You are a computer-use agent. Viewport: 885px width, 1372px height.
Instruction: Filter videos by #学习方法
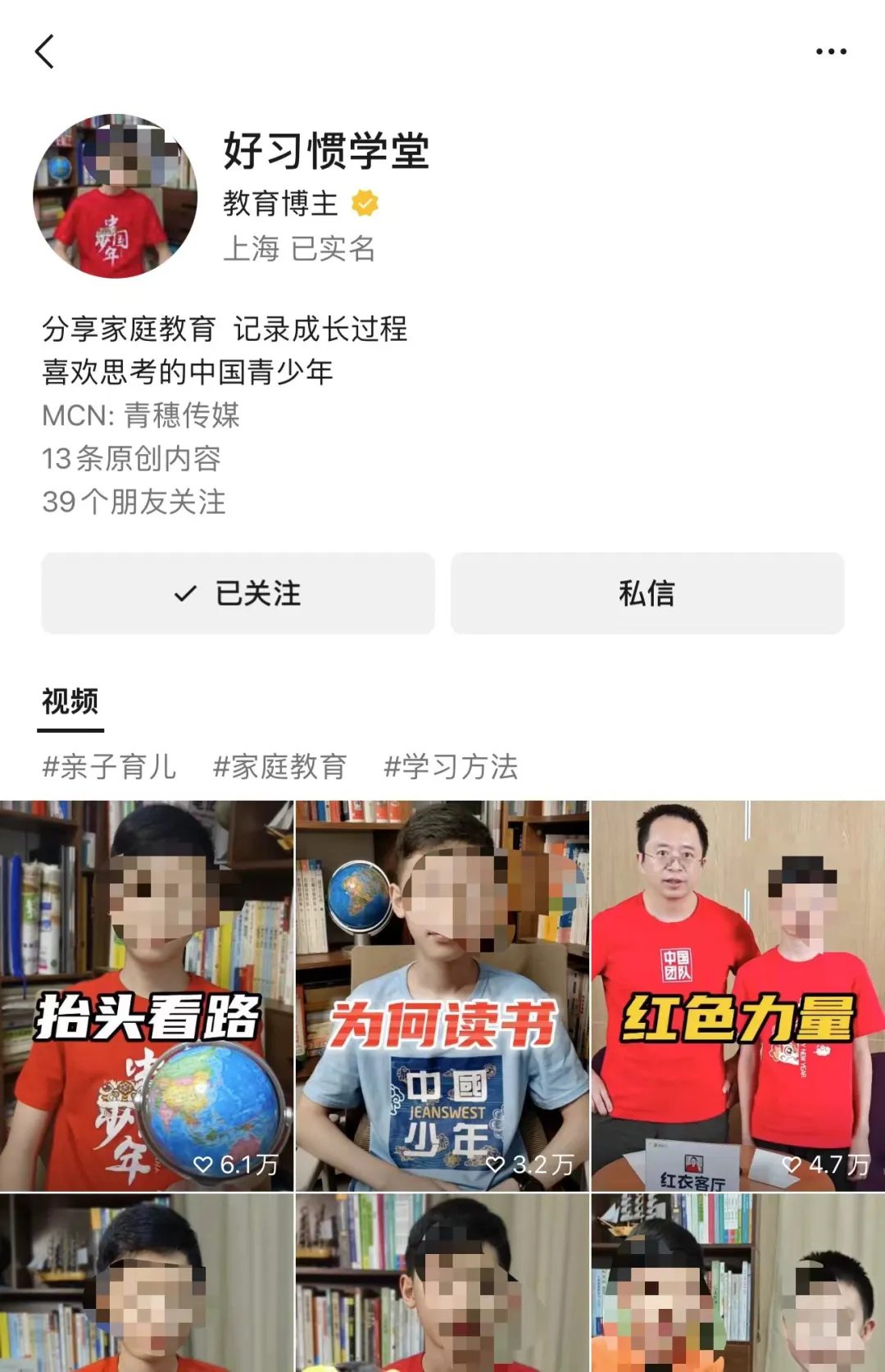tap(451, 767)
